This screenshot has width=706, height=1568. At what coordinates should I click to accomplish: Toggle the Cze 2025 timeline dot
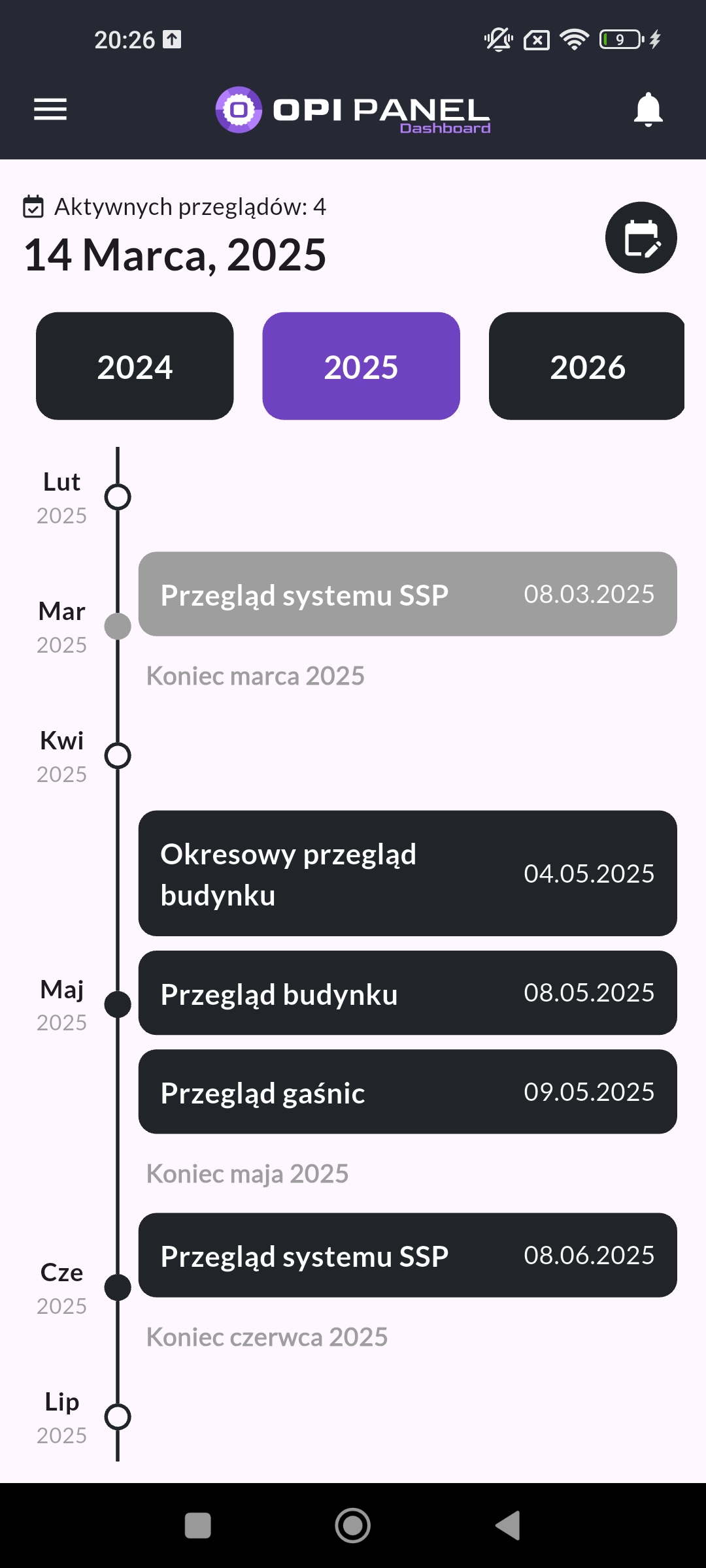117,1286
